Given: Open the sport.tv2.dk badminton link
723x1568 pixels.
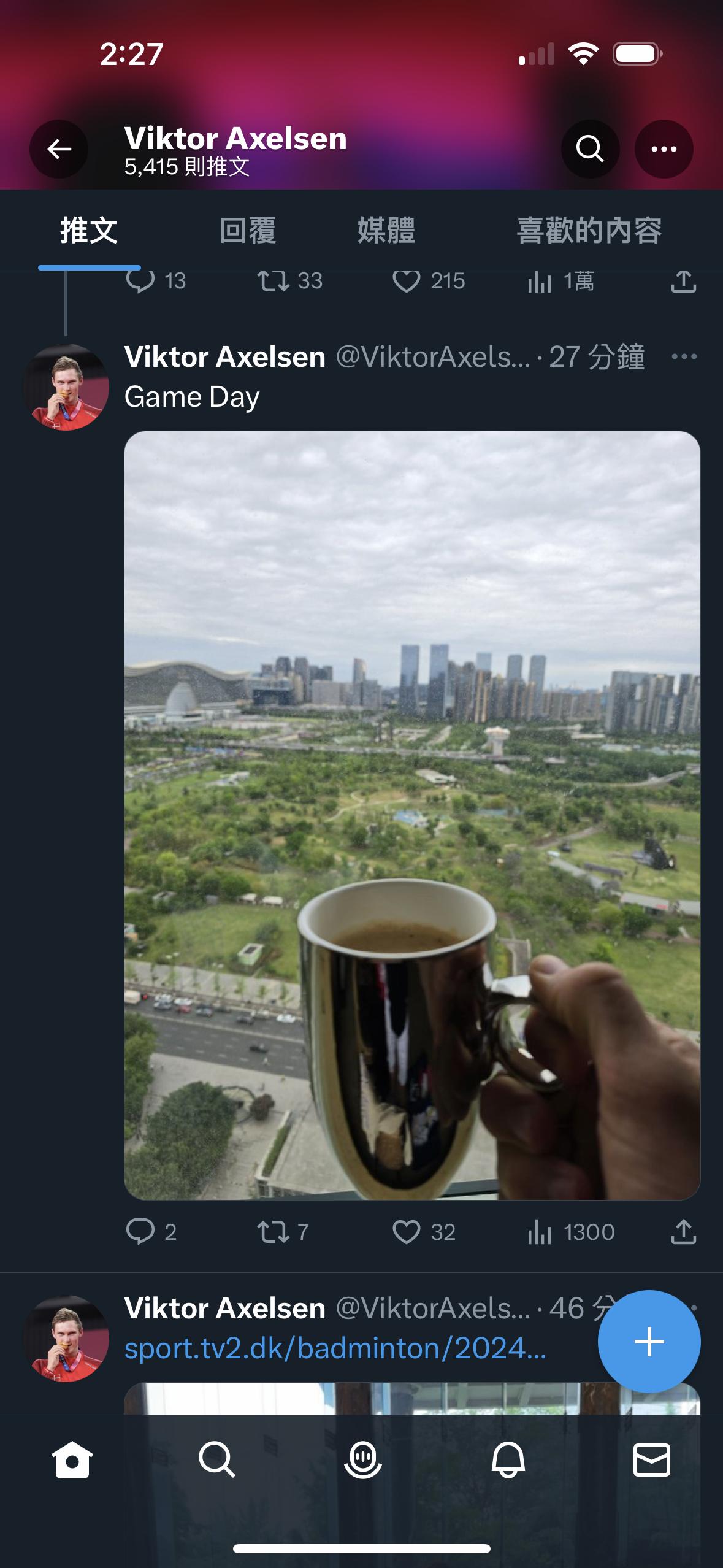Looking at the screenshot, I should (335, 1348).
